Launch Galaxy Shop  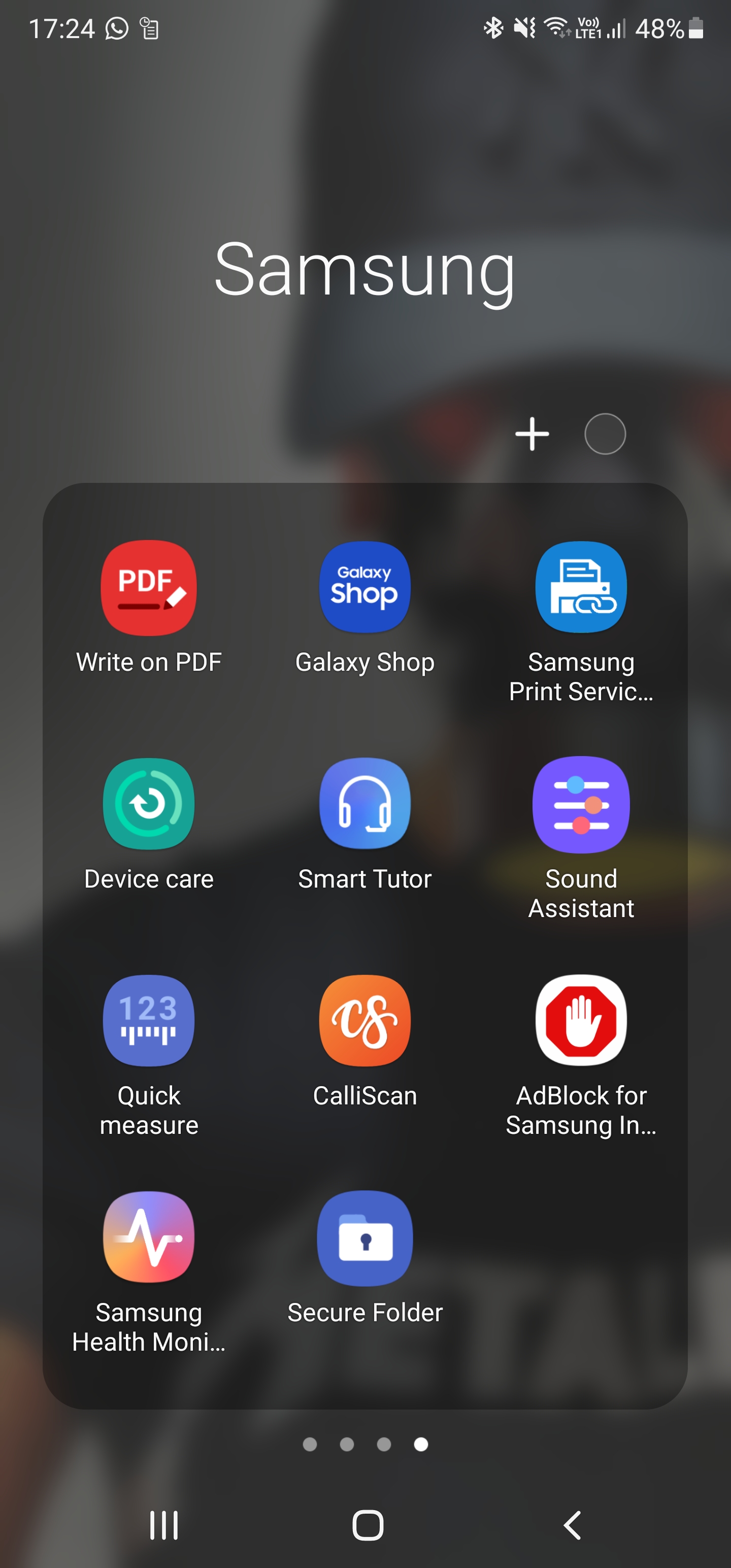(x=364, y=588)
